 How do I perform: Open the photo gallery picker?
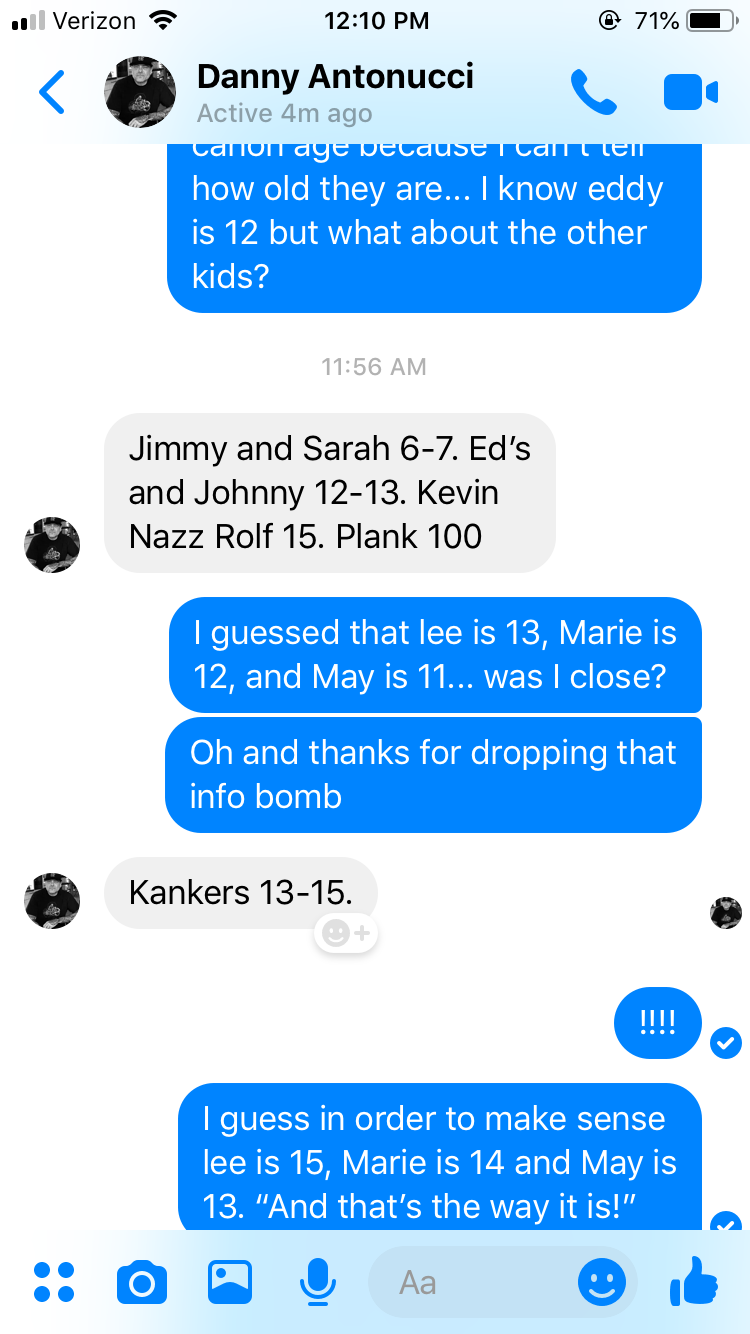coord(230,1282)
